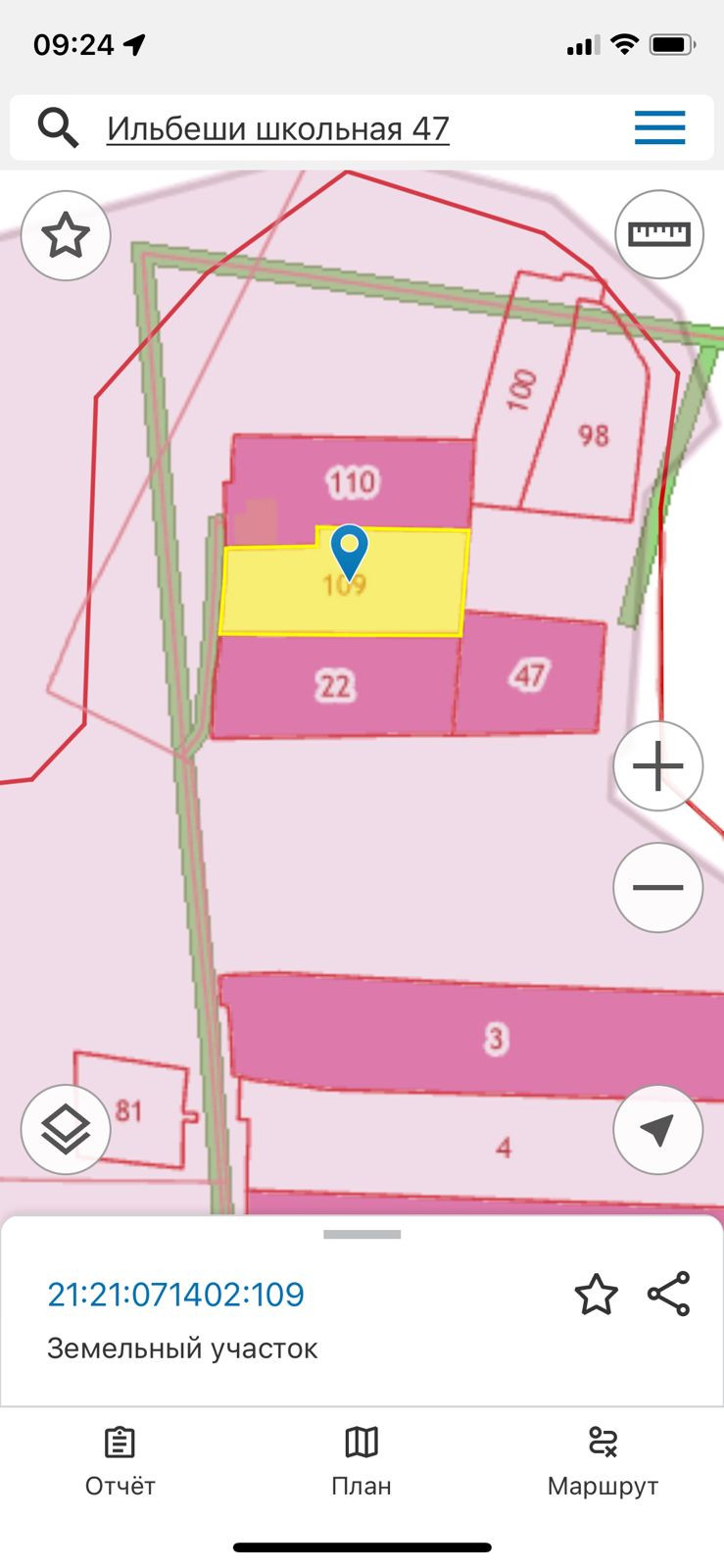Add parcel 21:21:071402:109 to favorites
This screenshot has height=1568, width=724.
click(596, 1295)
